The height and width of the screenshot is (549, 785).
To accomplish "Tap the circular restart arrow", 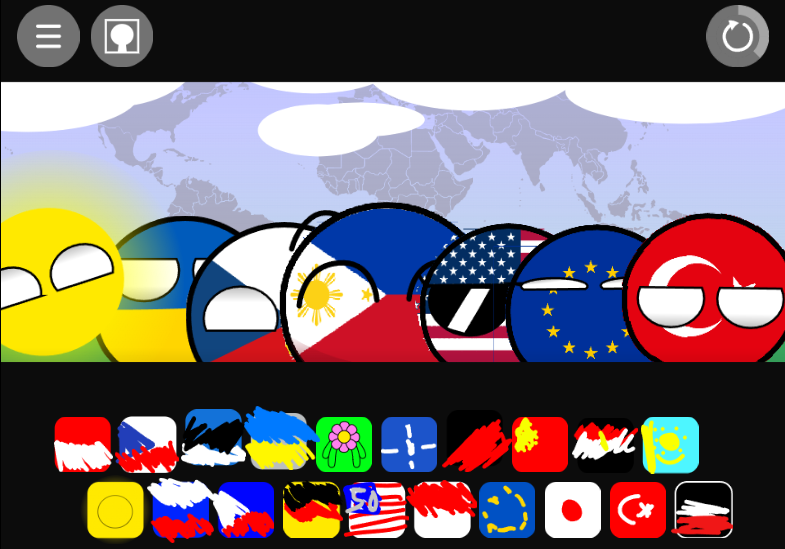I will pos(737,37).
